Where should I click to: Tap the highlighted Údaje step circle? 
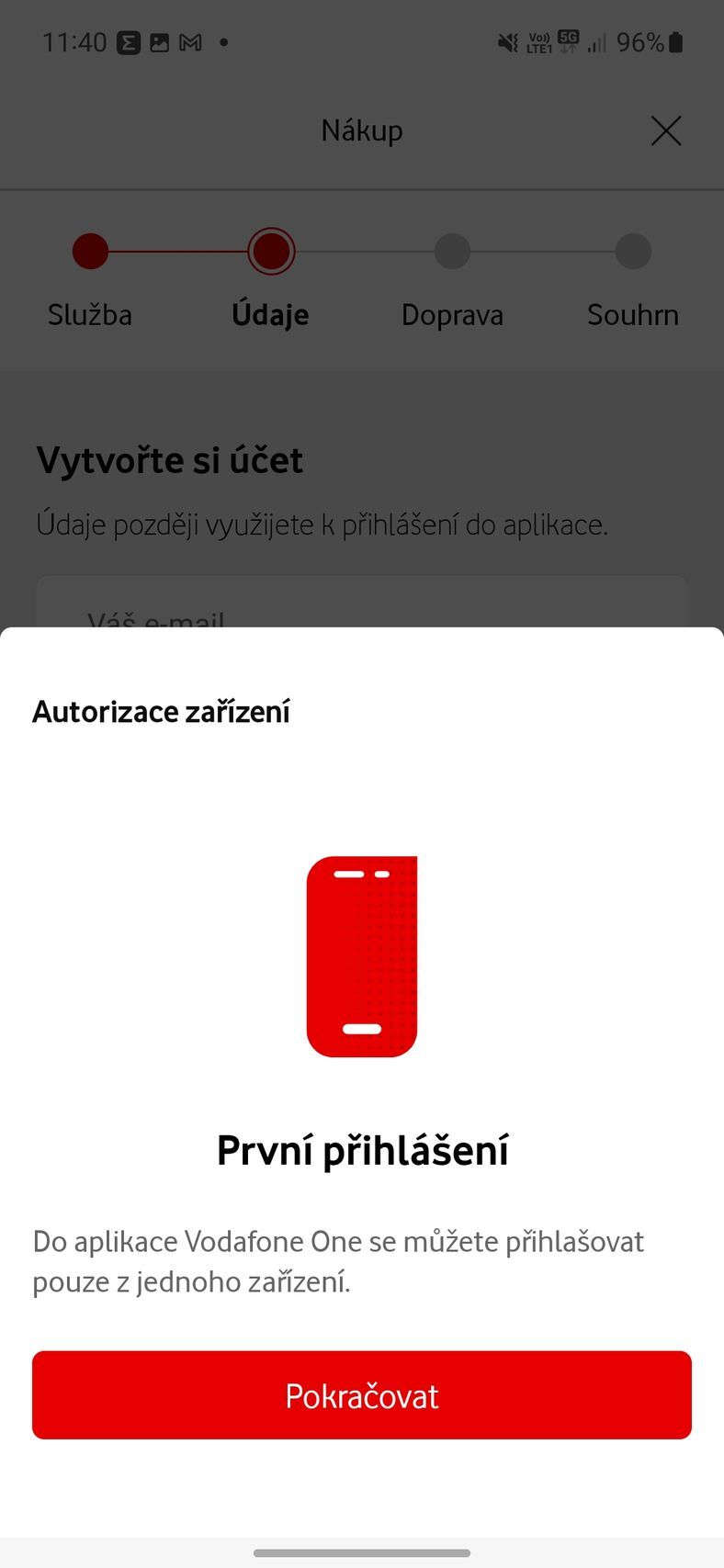(x=271, y=251)
